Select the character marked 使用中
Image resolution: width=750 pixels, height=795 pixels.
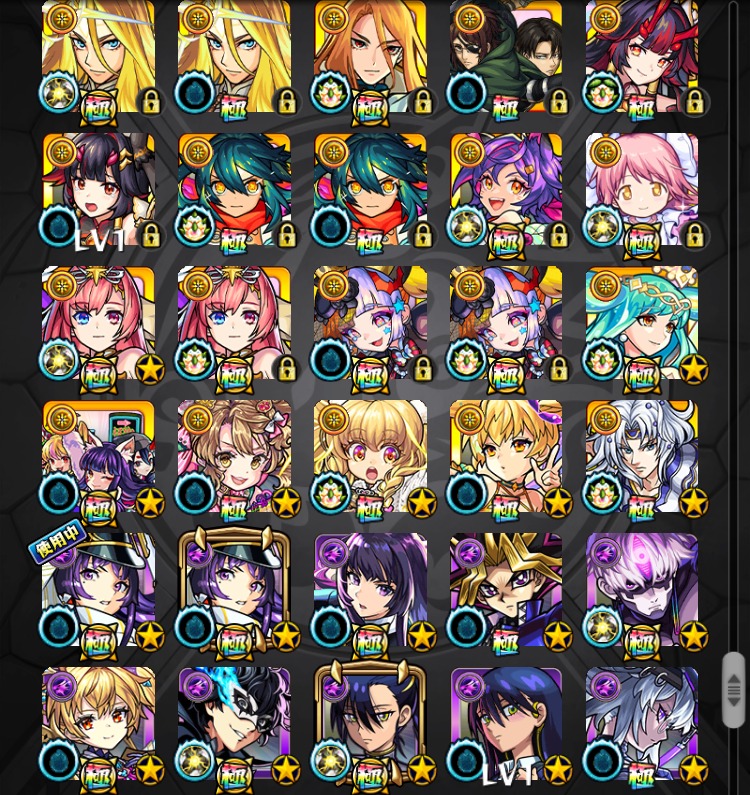coord(98,590)
